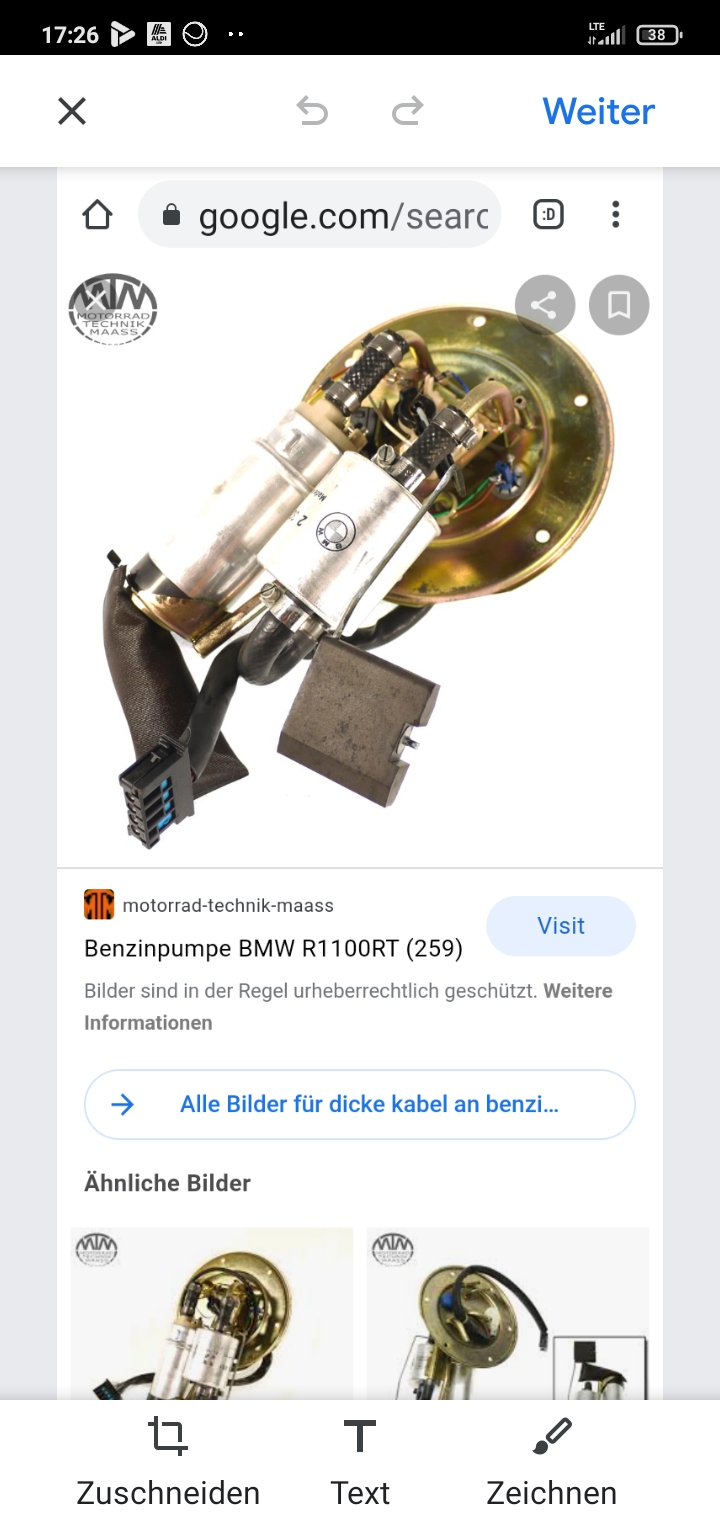Redo the reverted edit
Image resolution: width=720 pixels, height=1520 pixels.
pos(407,111)
